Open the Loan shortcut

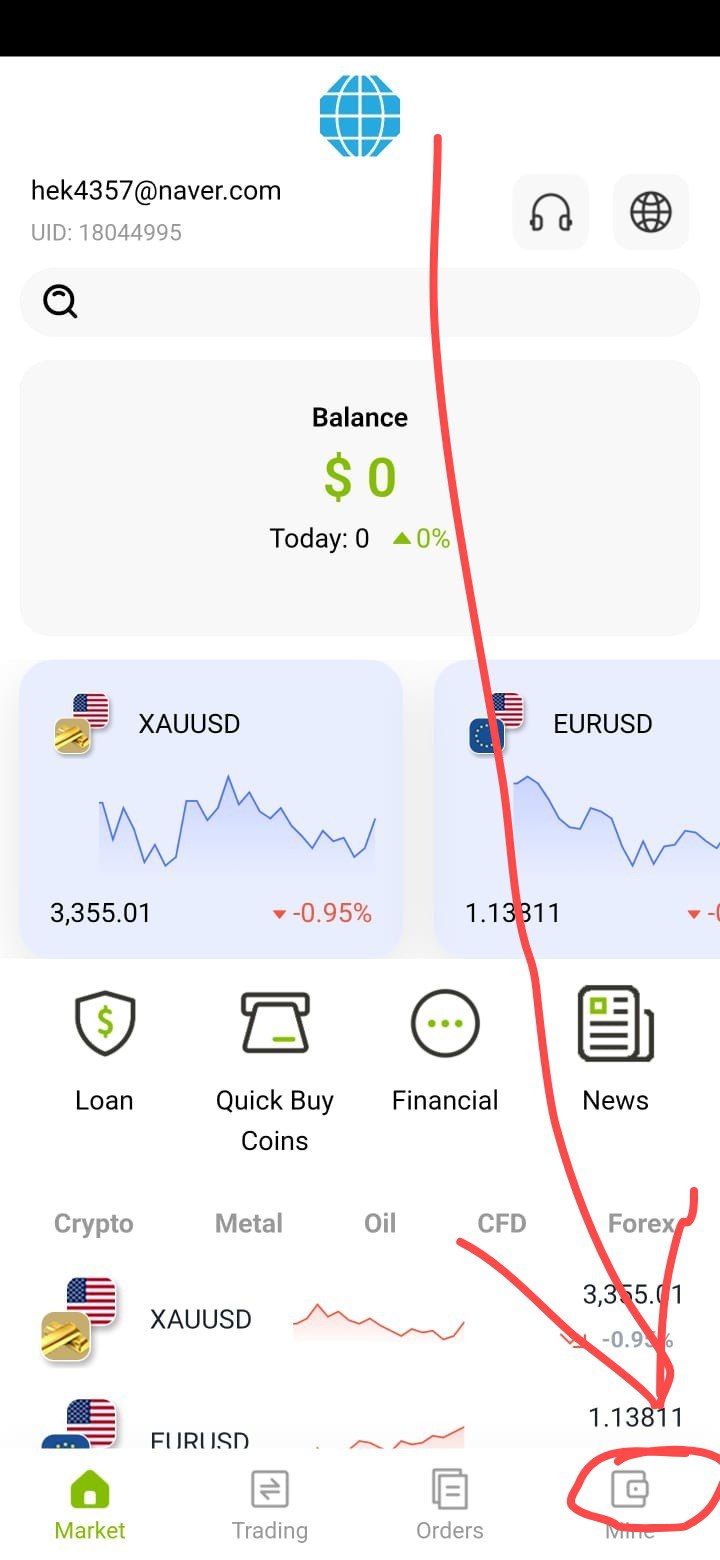(x=104, y=1052)
